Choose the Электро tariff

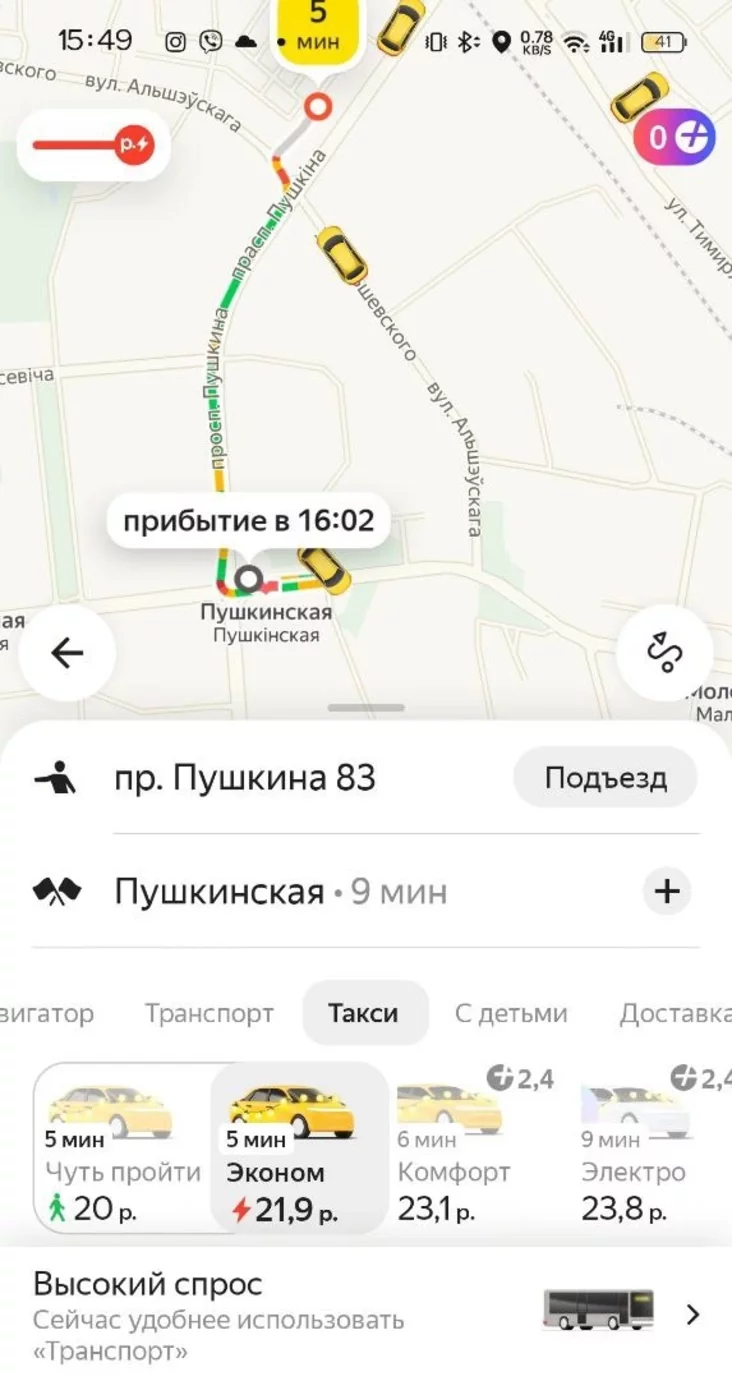pyautogui.click(x=635, y=1147)
